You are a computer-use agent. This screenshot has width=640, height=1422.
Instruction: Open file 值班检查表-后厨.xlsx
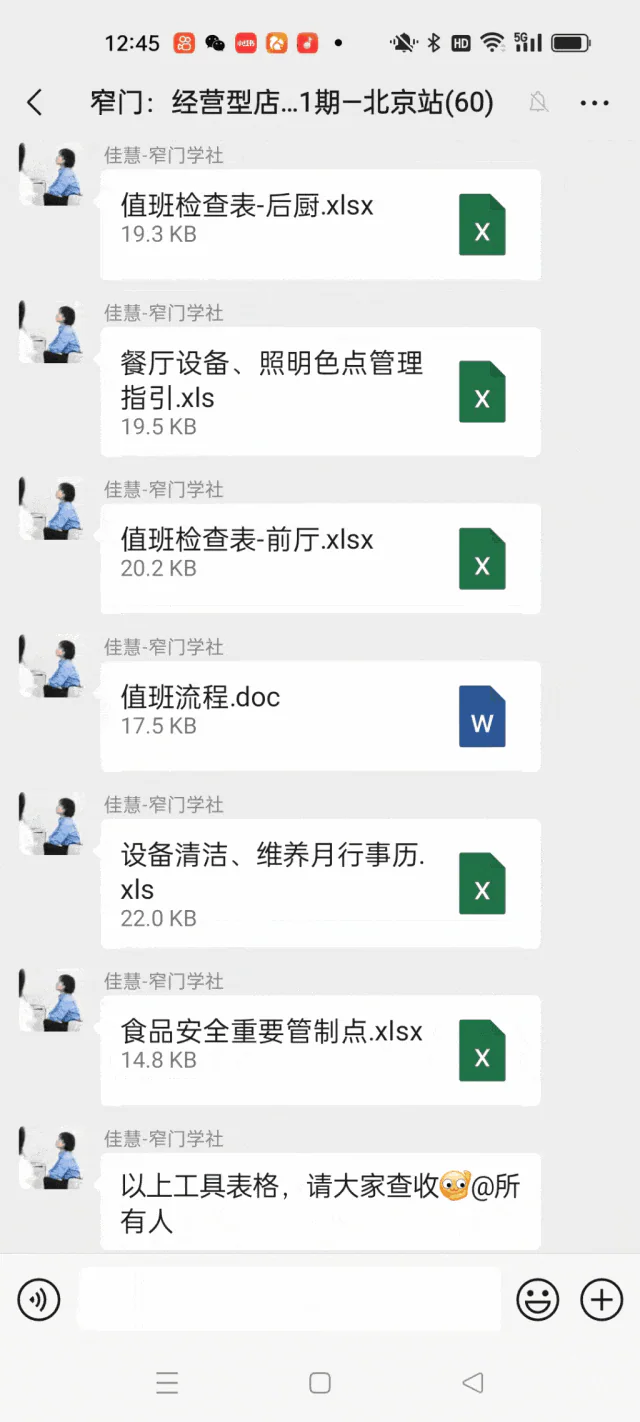pyautogui.click(x=321, y=225)
